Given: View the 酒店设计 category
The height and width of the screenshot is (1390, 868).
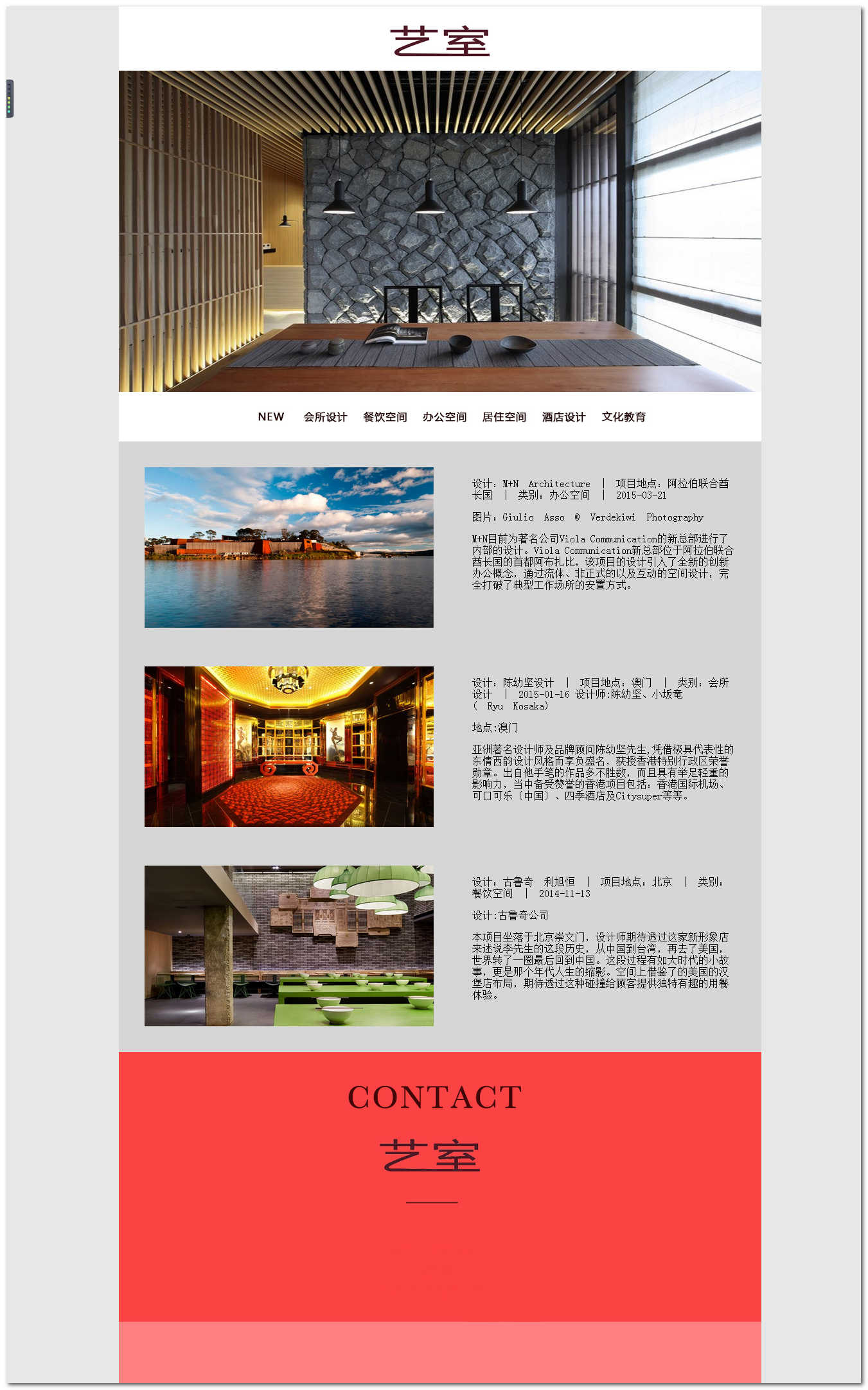Looking at the screenshot, I should tap(563, 416).
